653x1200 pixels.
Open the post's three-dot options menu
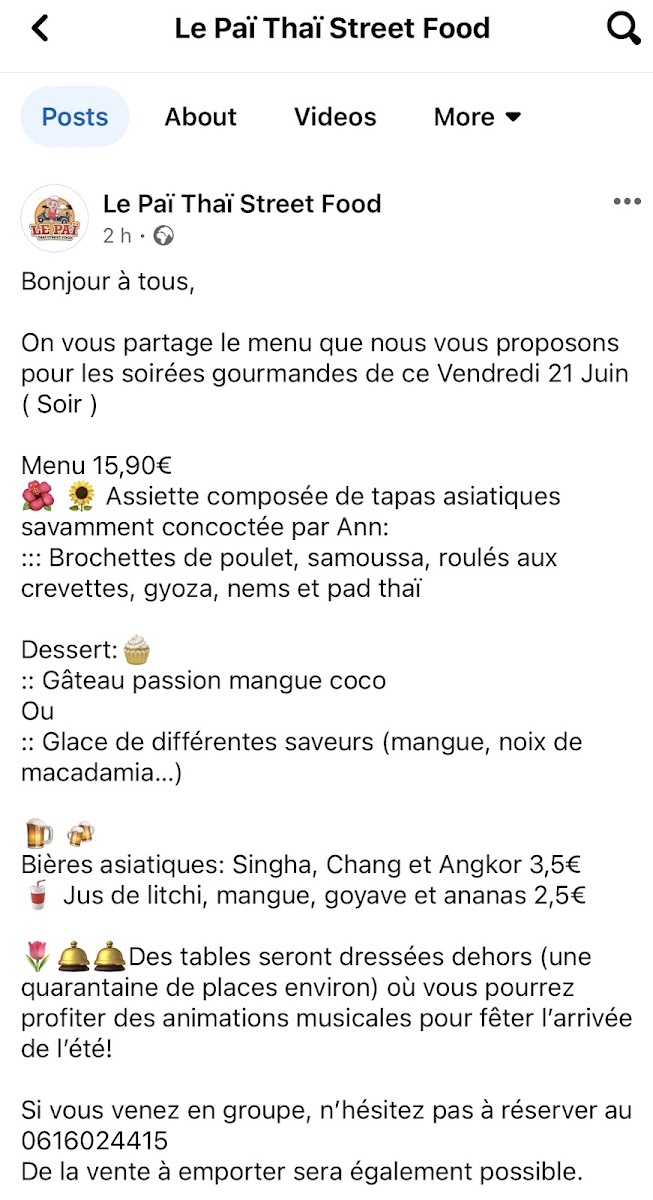coord(626,202)
